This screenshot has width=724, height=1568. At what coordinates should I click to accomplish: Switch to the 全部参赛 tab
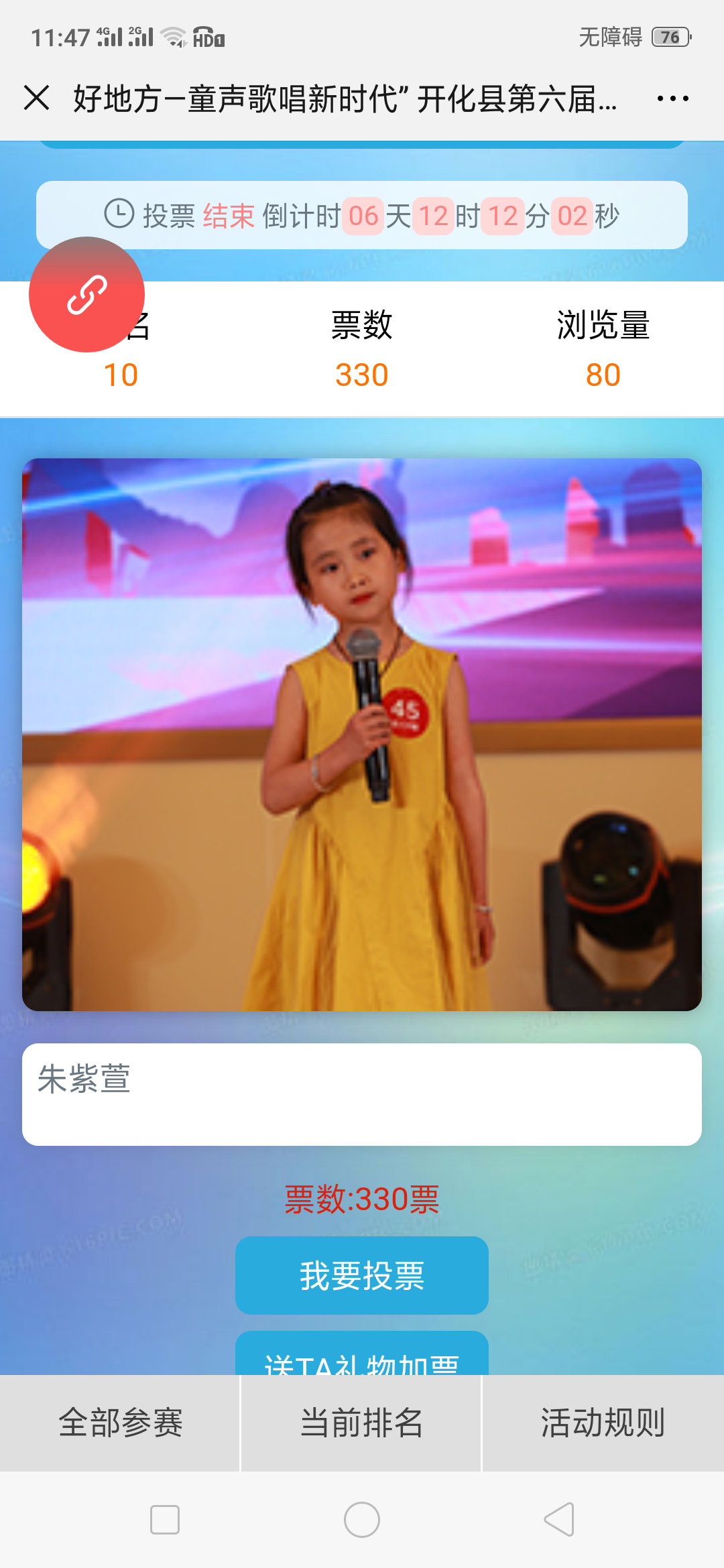(x=121, y=1423)
